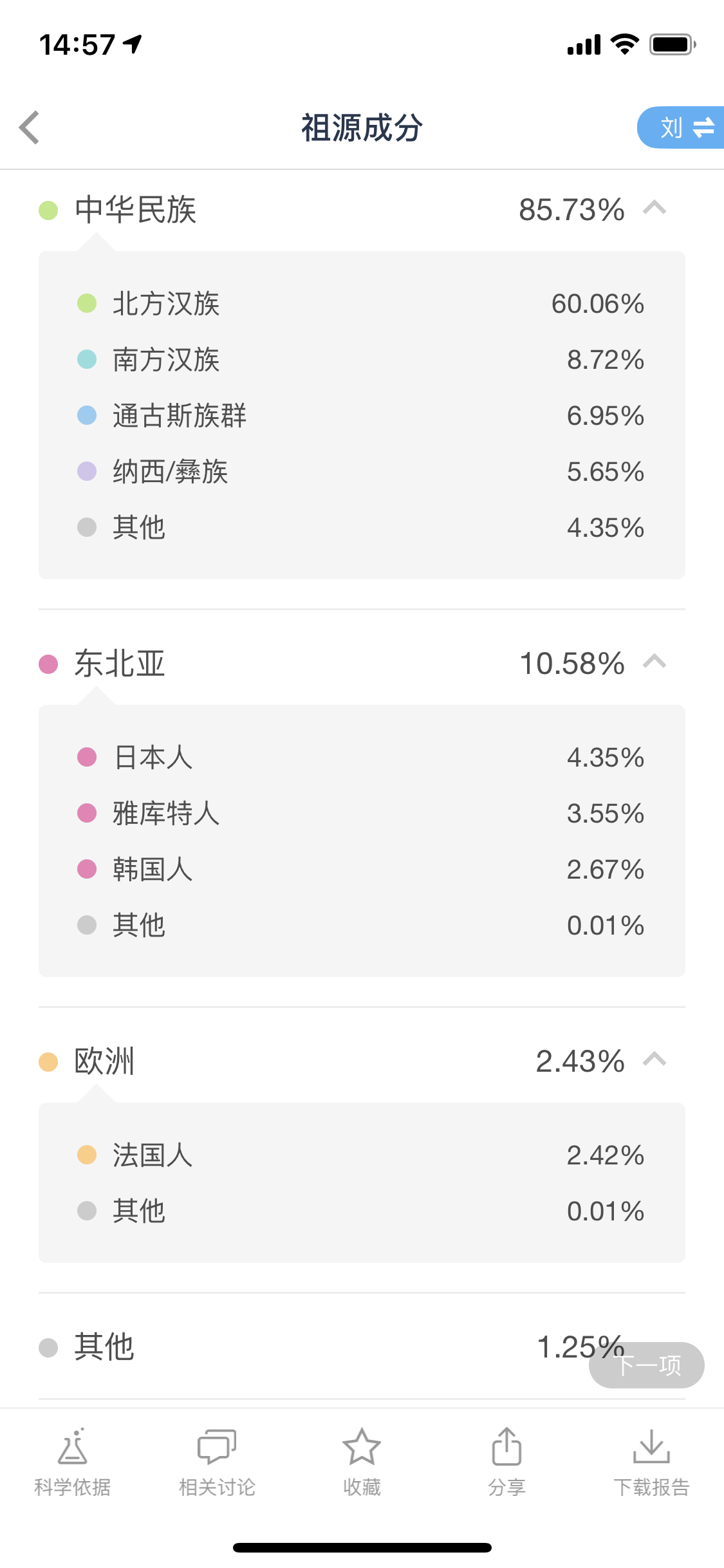Switch profile via the 刘 button

tap(681, 127)
